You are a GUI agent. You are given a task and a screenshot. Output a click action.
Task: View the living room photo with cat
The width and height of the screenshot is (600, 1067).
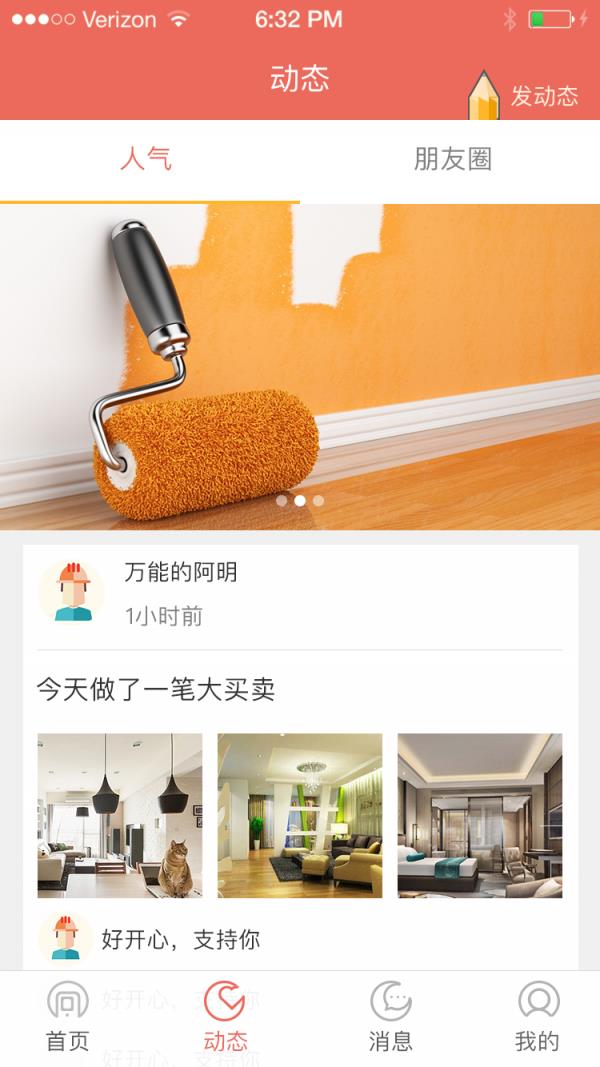(x=120, y=815)
